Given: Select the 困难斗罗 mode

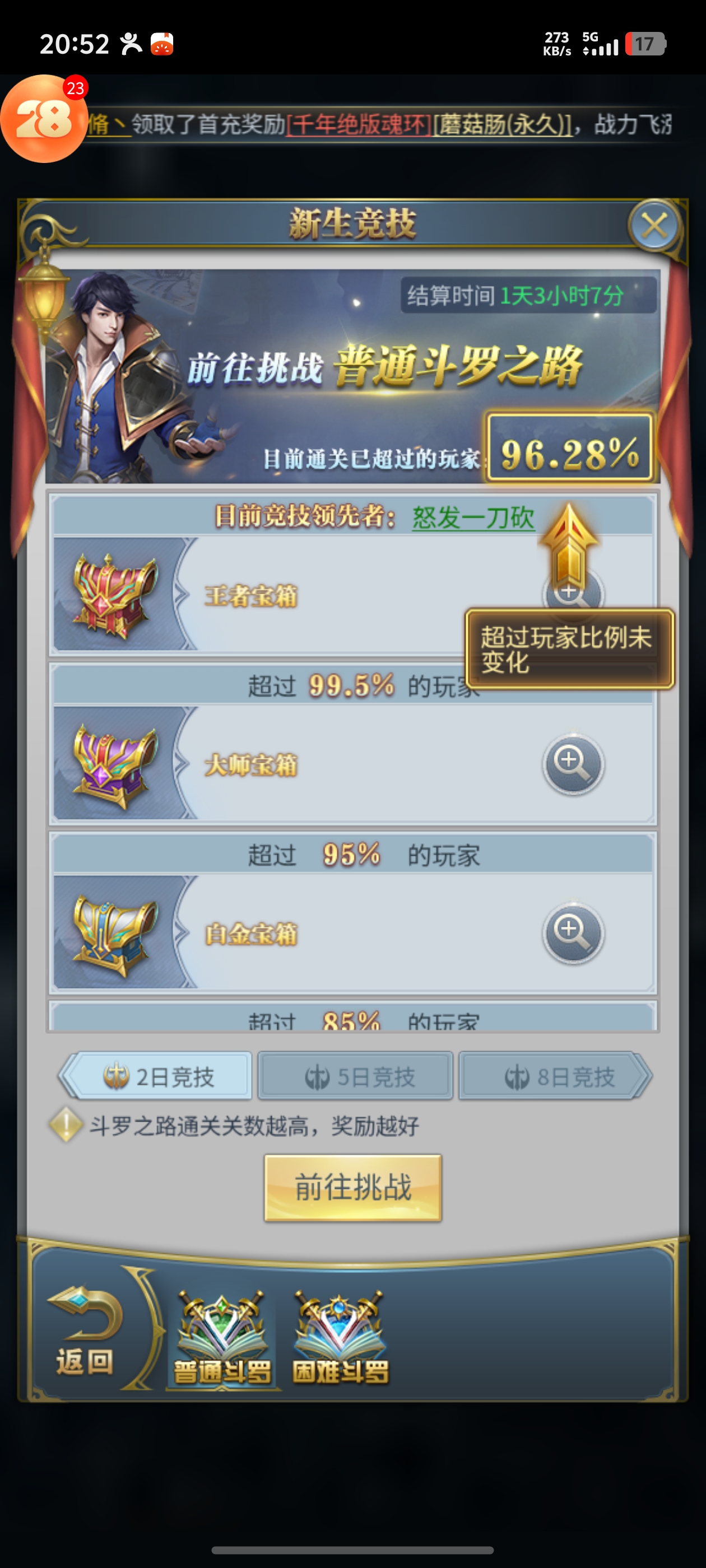Looking at the screenshot, I should pos(340,1340).
